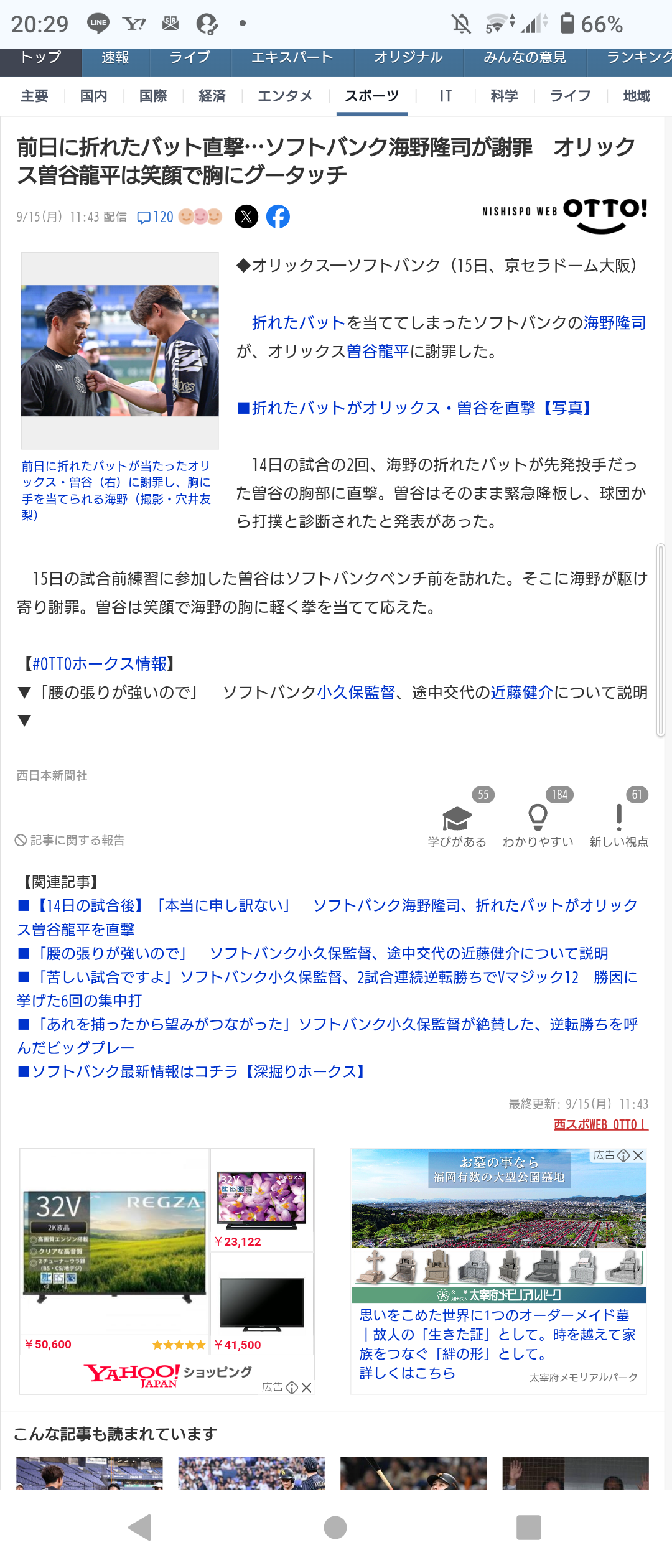Visit the 西スポWEB OTTO! source link
672x1568 pixels.
click(600, 1124)
